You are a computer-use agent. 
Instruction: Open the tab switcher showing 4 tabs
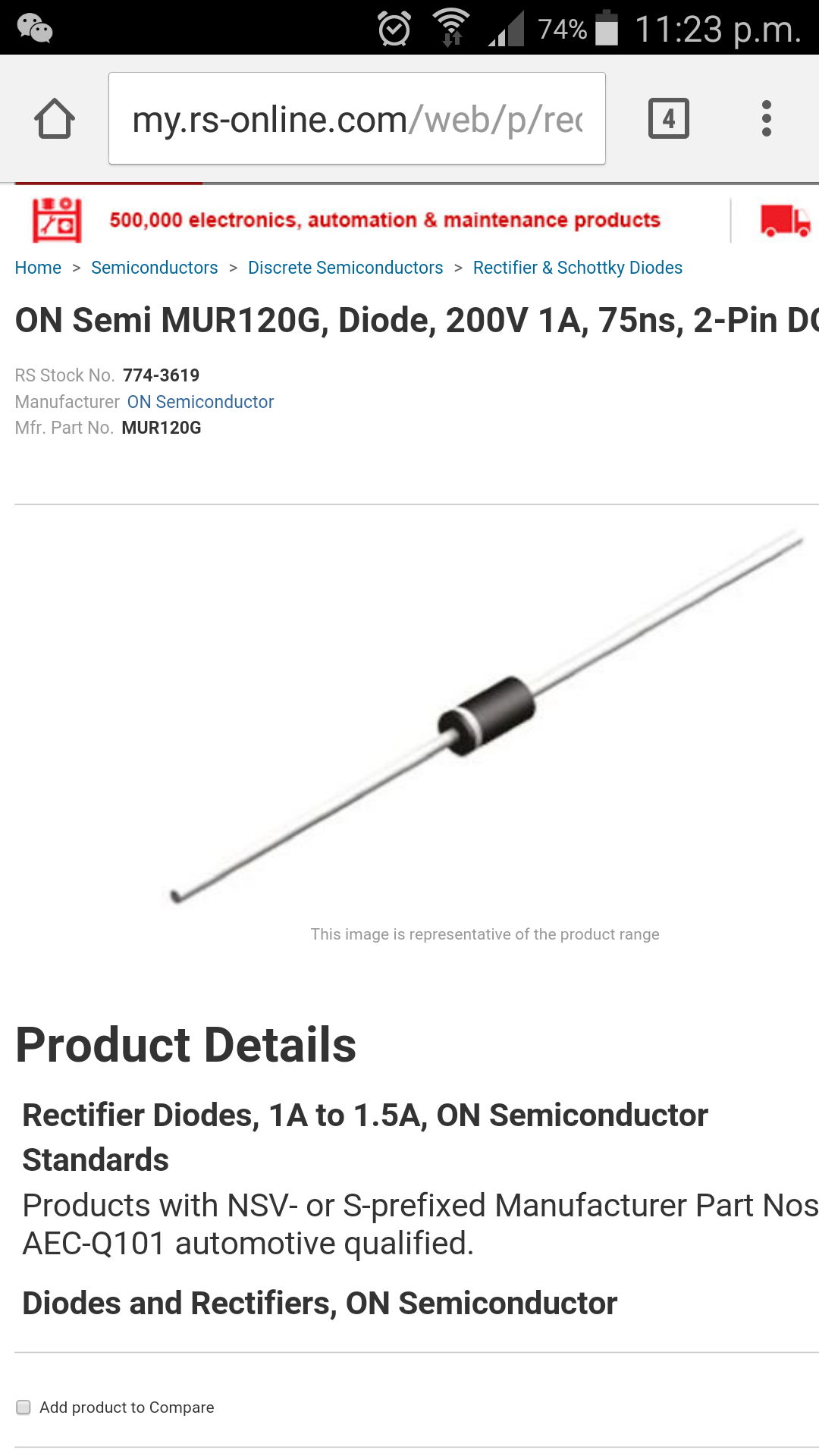(x=669, y=119)
